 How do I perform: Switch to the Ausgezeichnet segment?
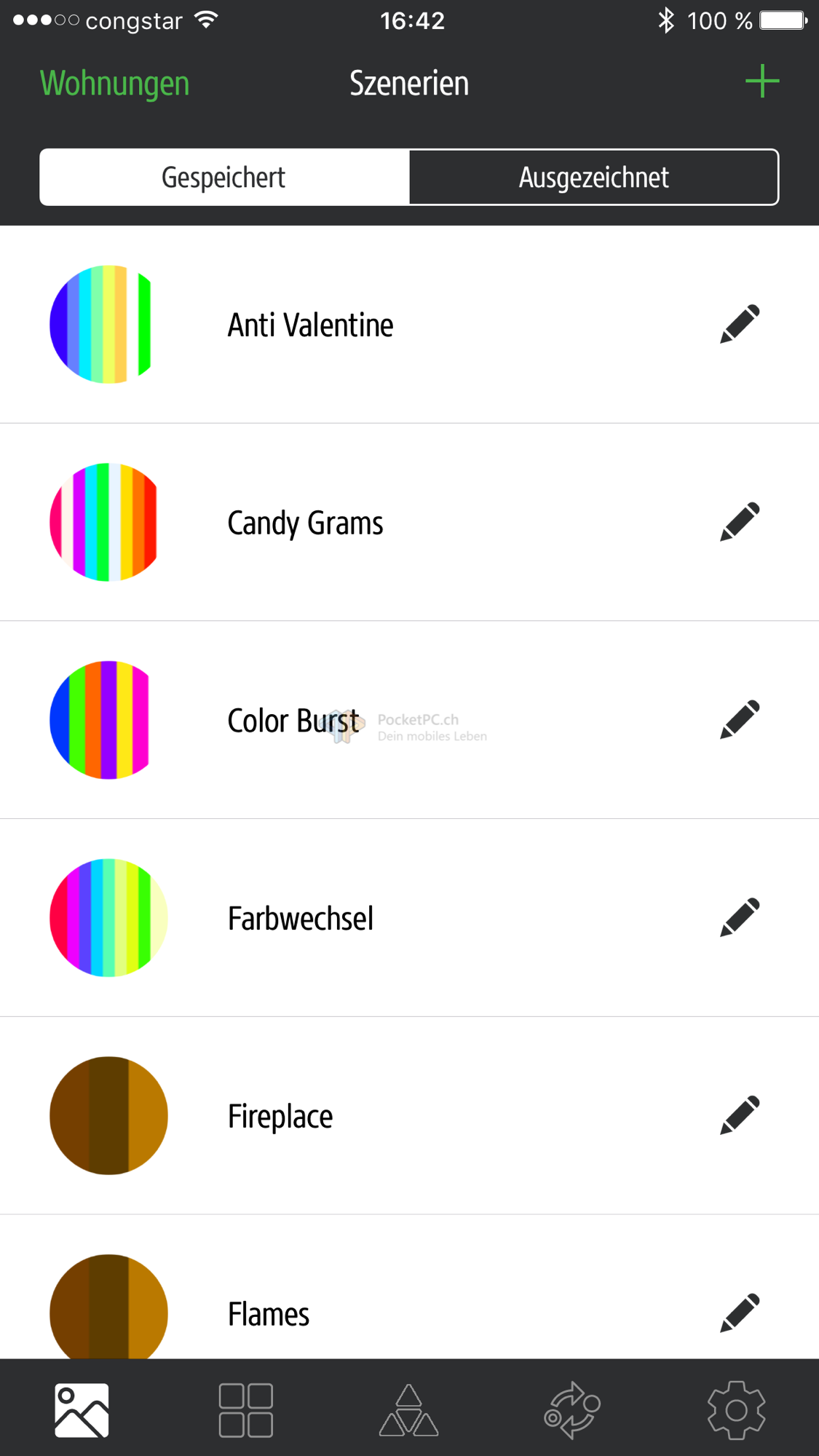click(x=593, y=178)
